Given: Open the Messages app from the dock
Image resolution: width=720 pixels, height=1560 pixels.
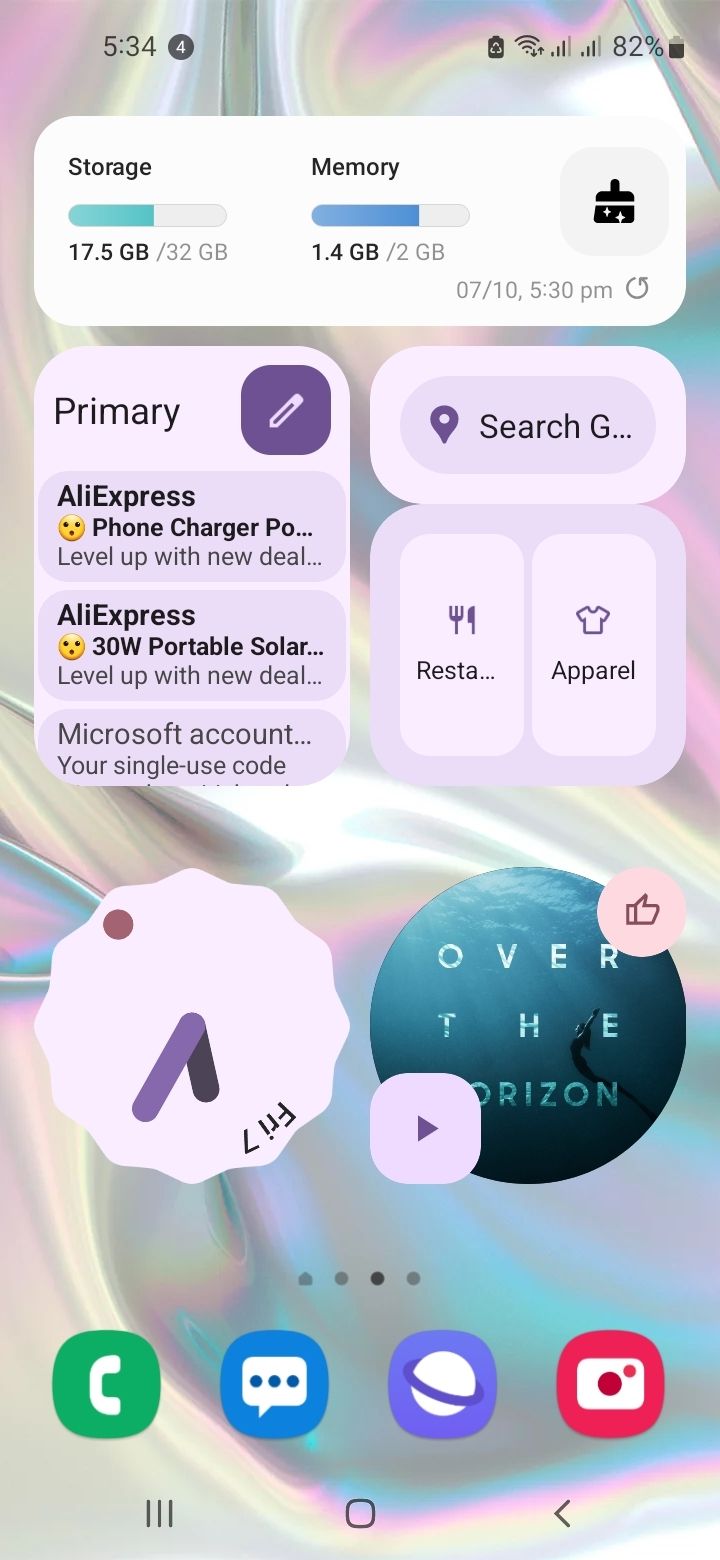Looking at the screenshot, I should click(x=275, y=1384).
